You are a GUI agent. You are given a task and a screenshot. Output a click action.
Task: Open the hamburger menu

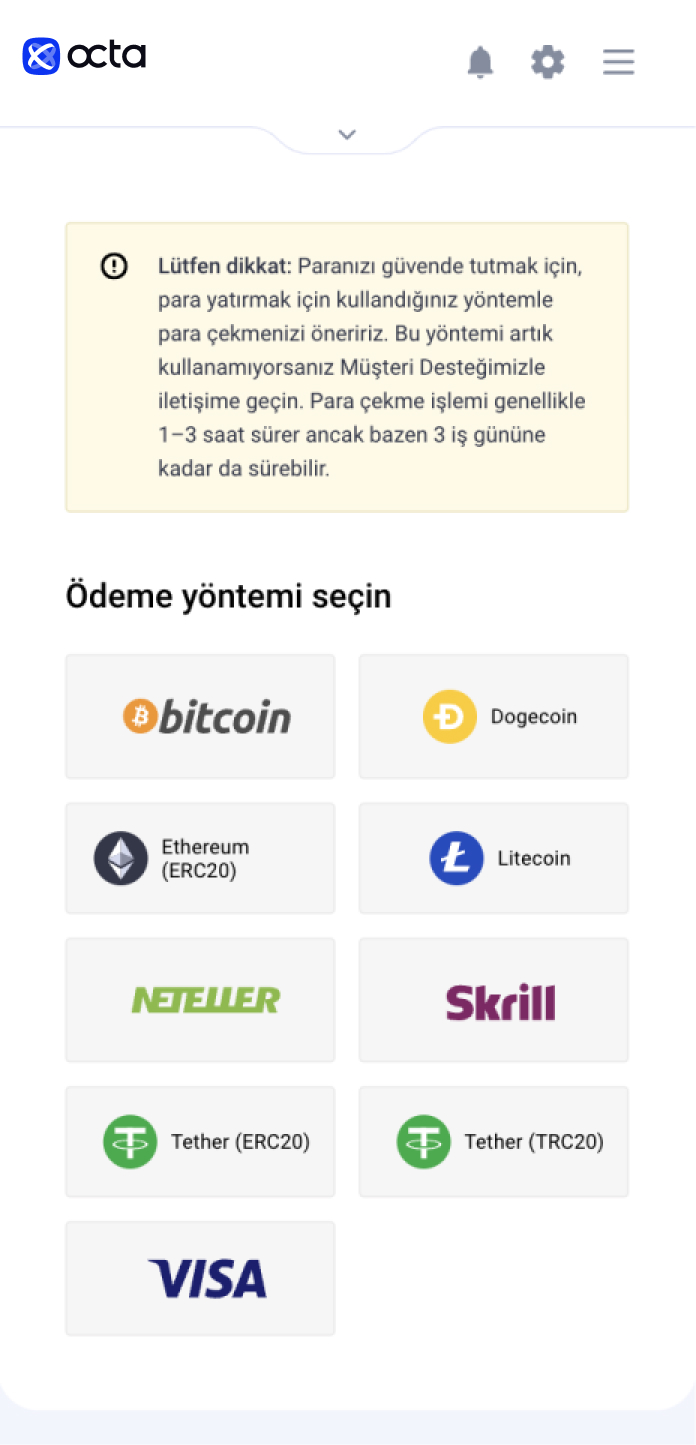click(618, 62)
